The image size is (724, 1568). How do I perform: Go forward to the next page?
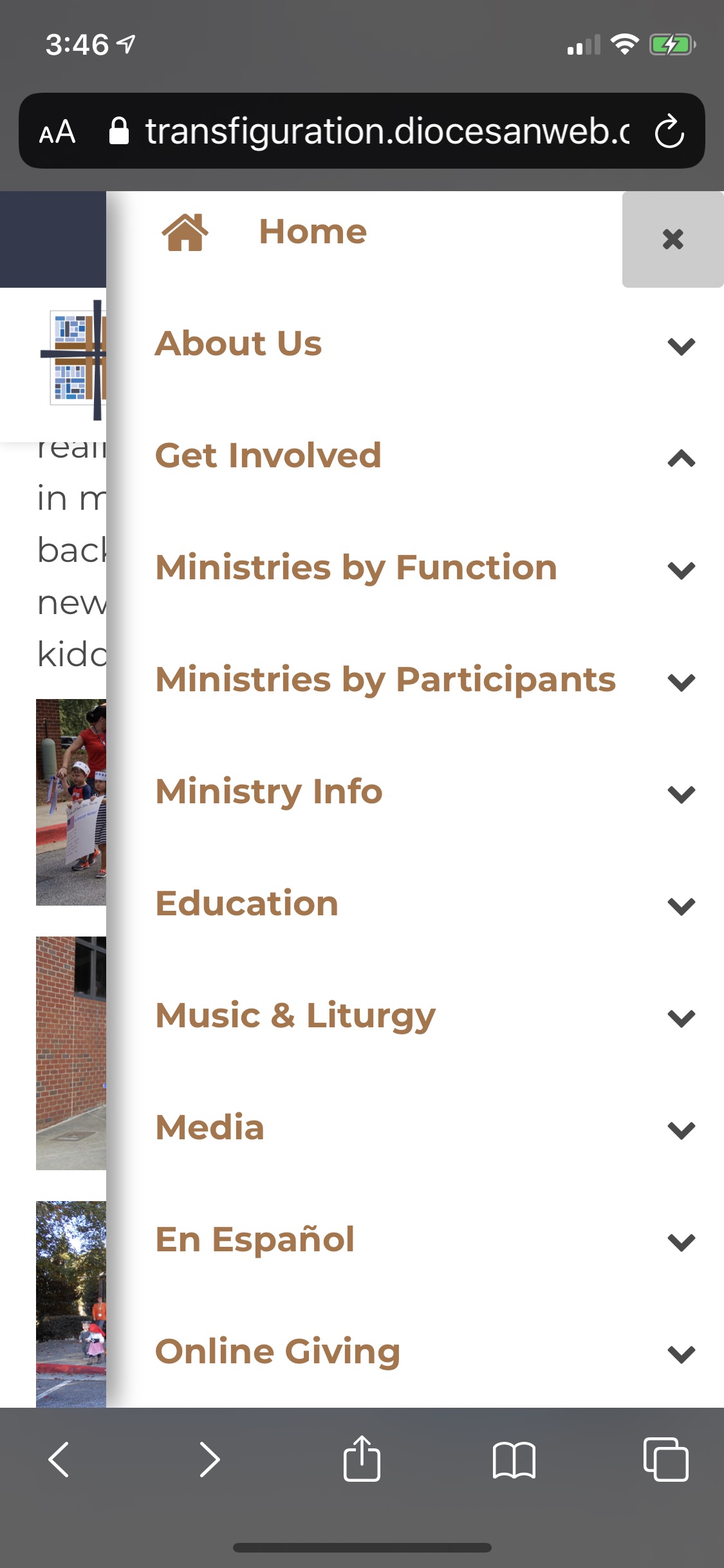[210, 1459]
